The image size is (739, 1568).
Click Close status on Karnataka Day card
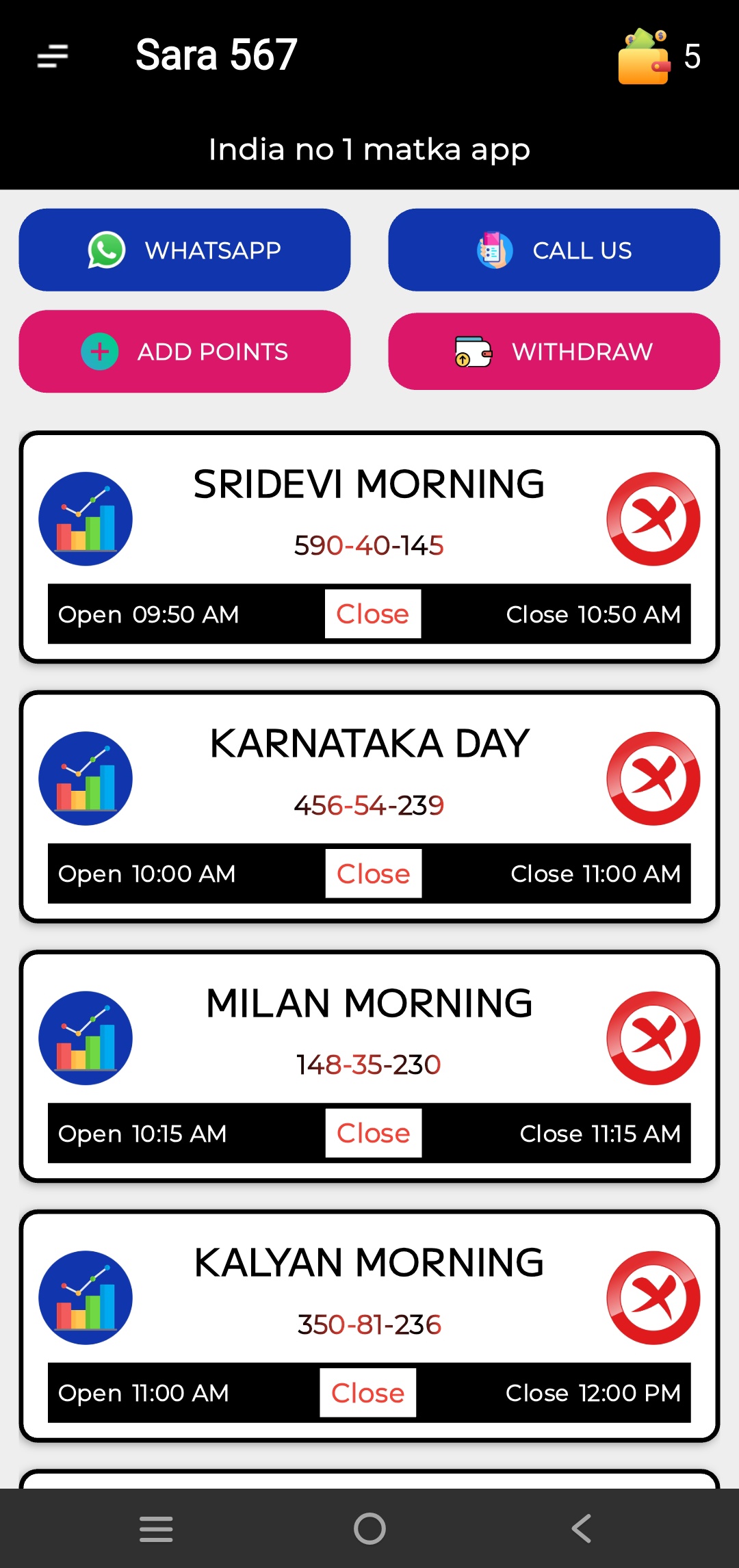click(x=372, y=873)
